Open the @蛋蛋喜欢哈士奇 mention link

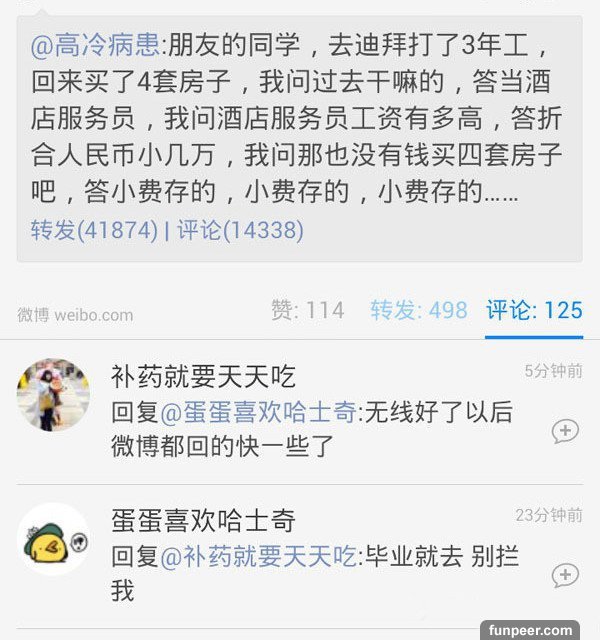[x=258, y=411]
